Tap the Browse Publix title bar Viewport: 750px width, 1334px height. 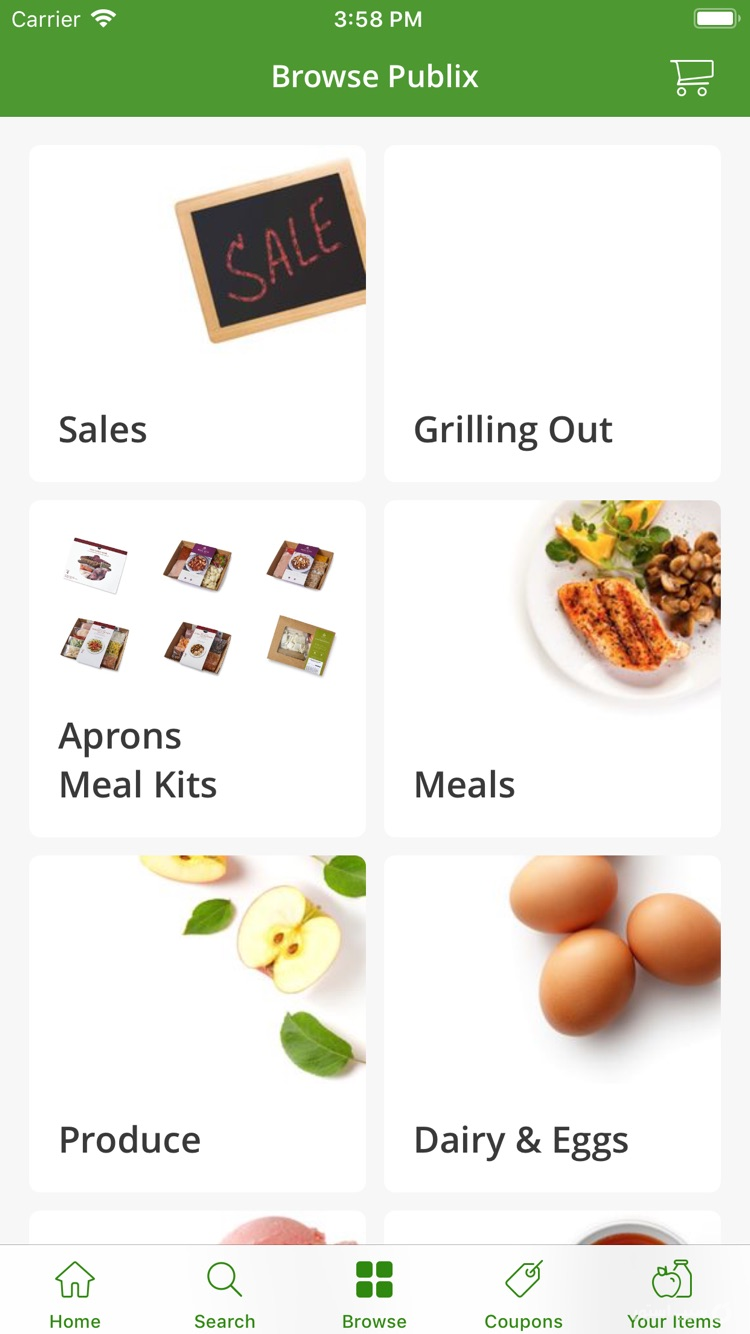pos(375,76)
